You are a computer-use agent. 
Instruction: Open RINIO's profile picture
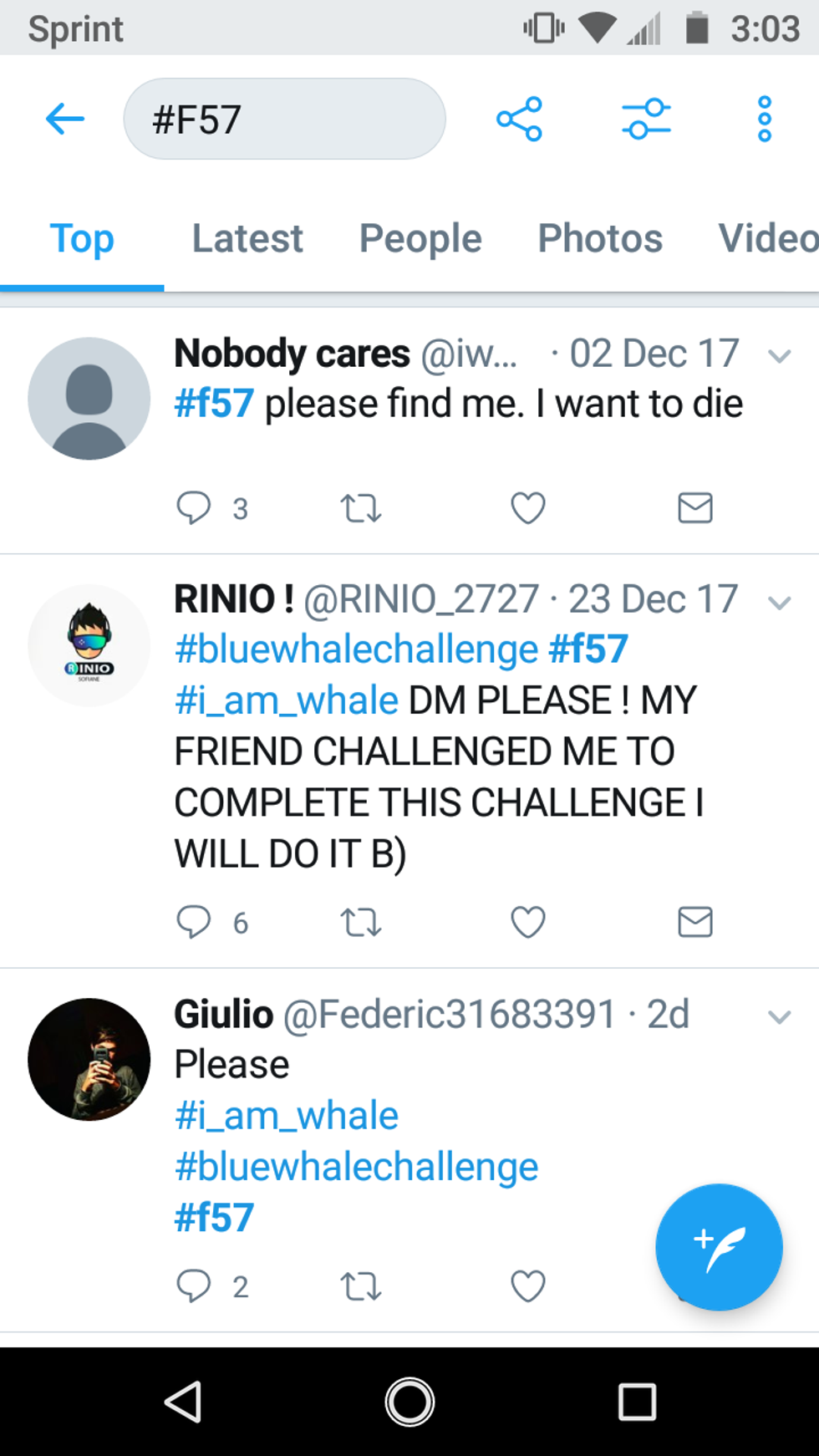pos(89,645)
